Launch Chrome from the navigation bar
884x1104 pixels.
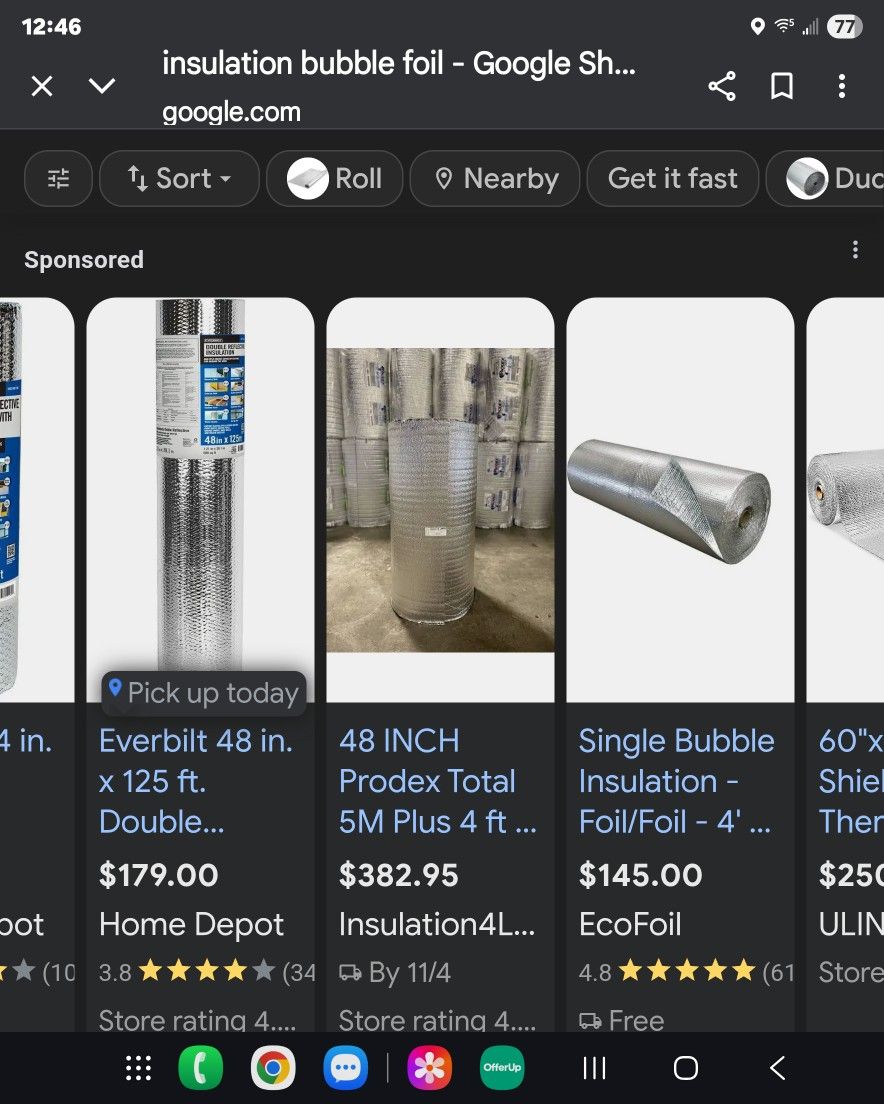pyautogui.click(x=273, y=1067)
